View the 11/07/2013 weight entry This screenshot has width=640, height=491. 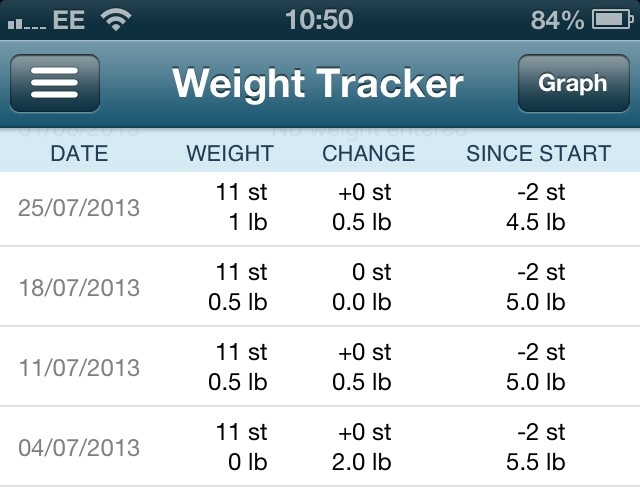[320, 367]
